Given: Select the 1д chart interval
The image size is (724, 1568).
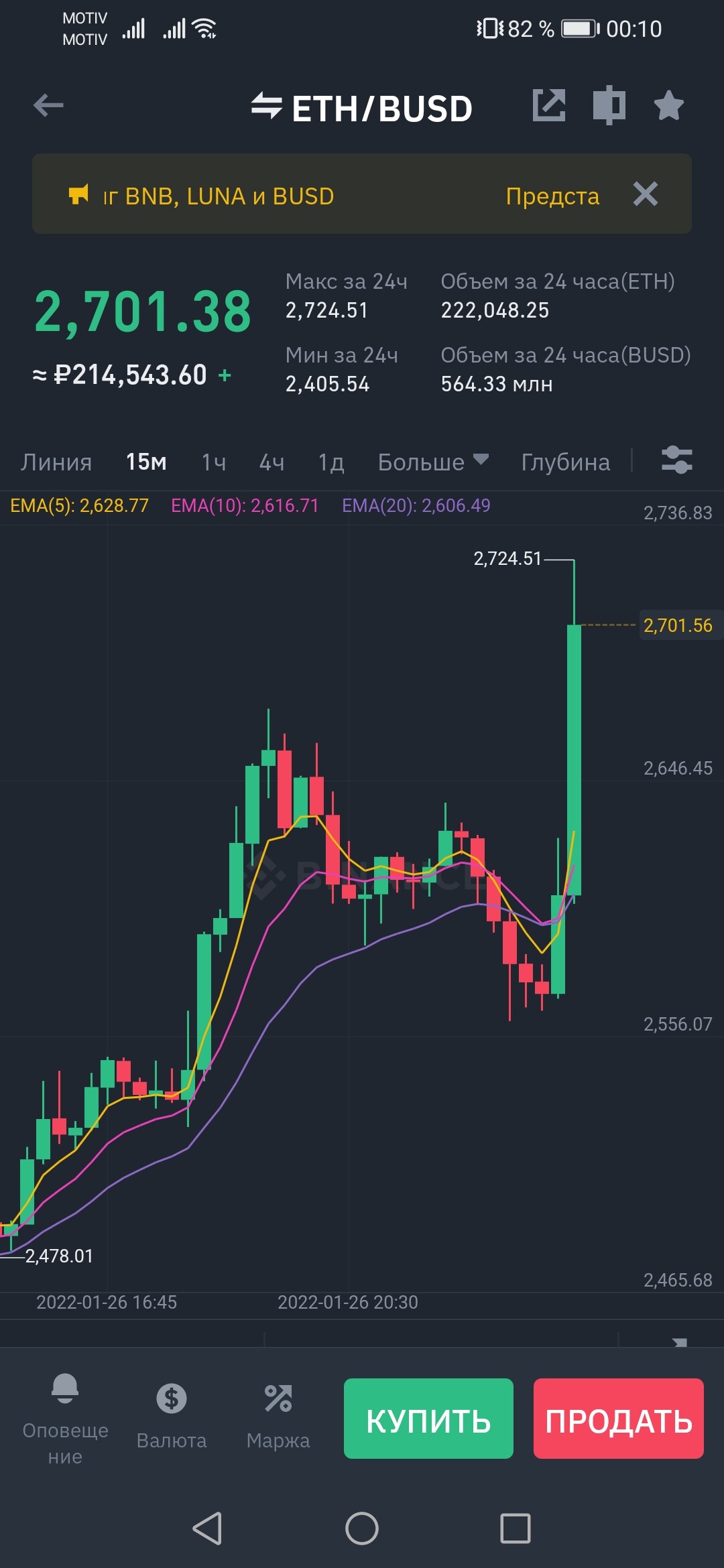Looking at the screenshot, I should pos(331,462).
